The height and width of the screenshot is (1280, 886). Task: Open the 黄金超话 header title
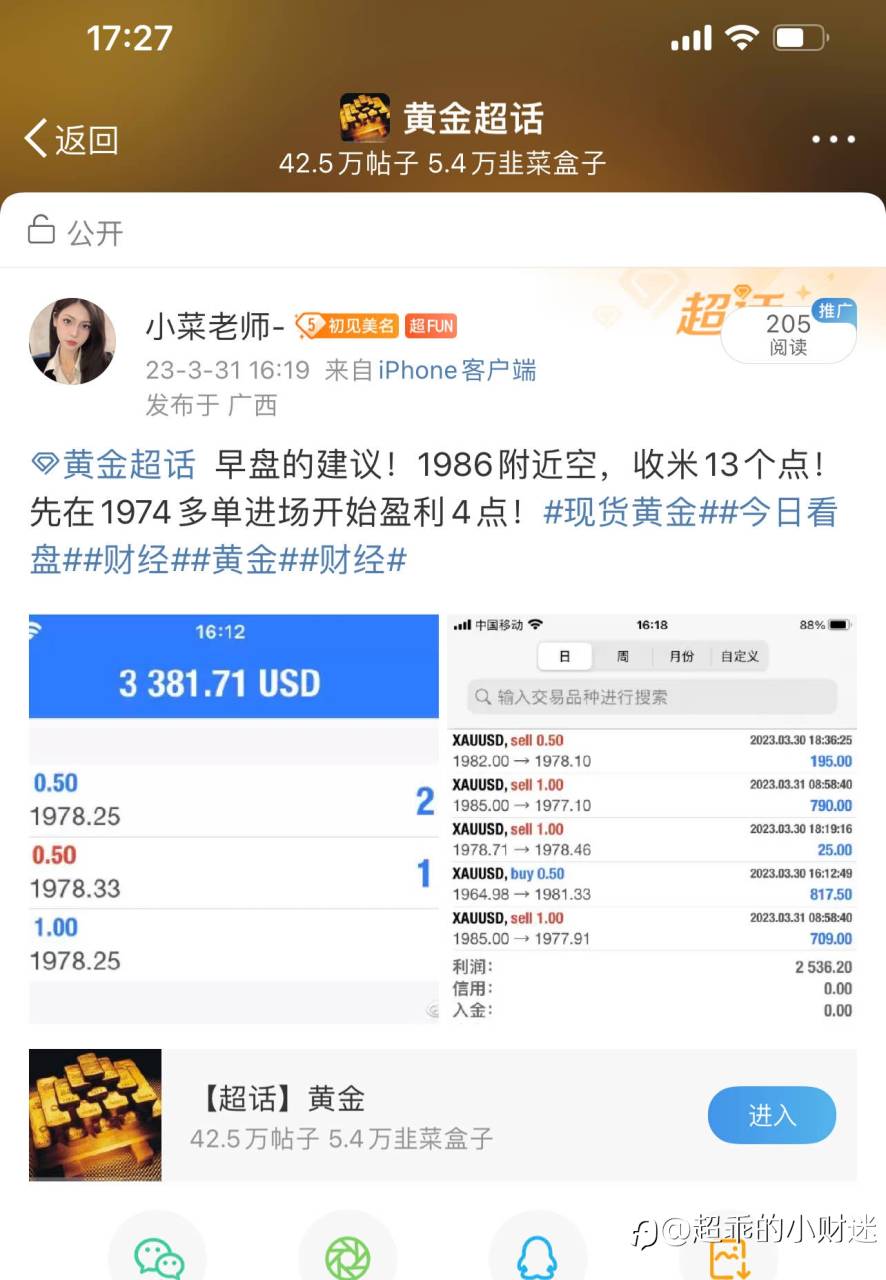click(472, 119)
